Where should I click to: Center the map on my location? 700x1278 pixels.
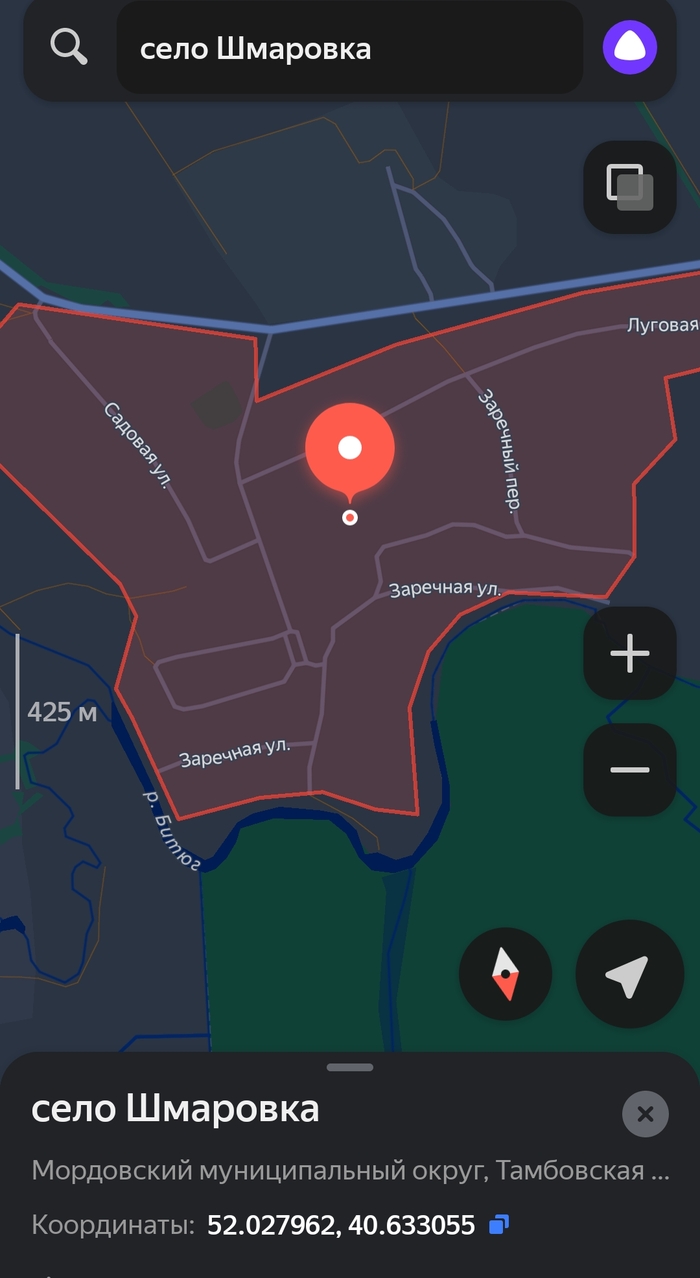629,974
